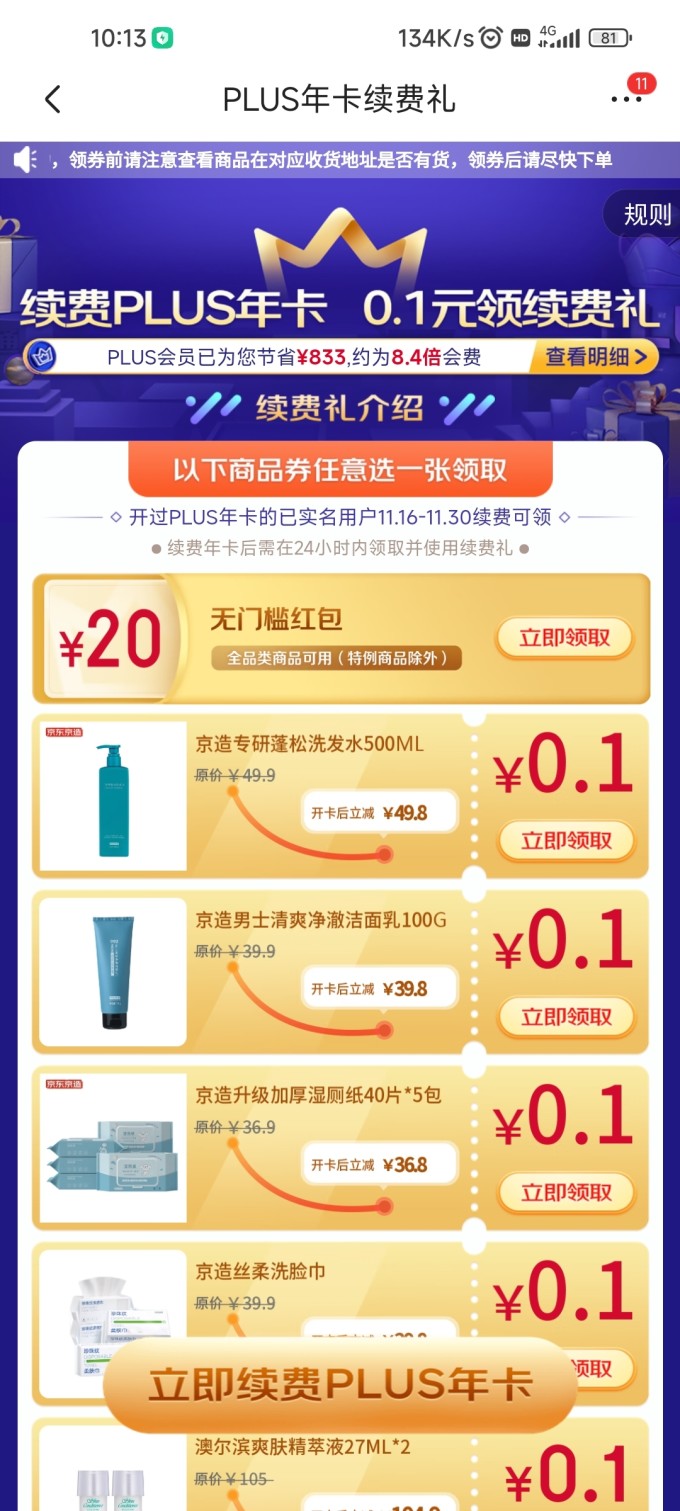This screenshot has width=680, height=1511.
Task: Go back using the top-left arrow
Action: (x=53, y=99)
